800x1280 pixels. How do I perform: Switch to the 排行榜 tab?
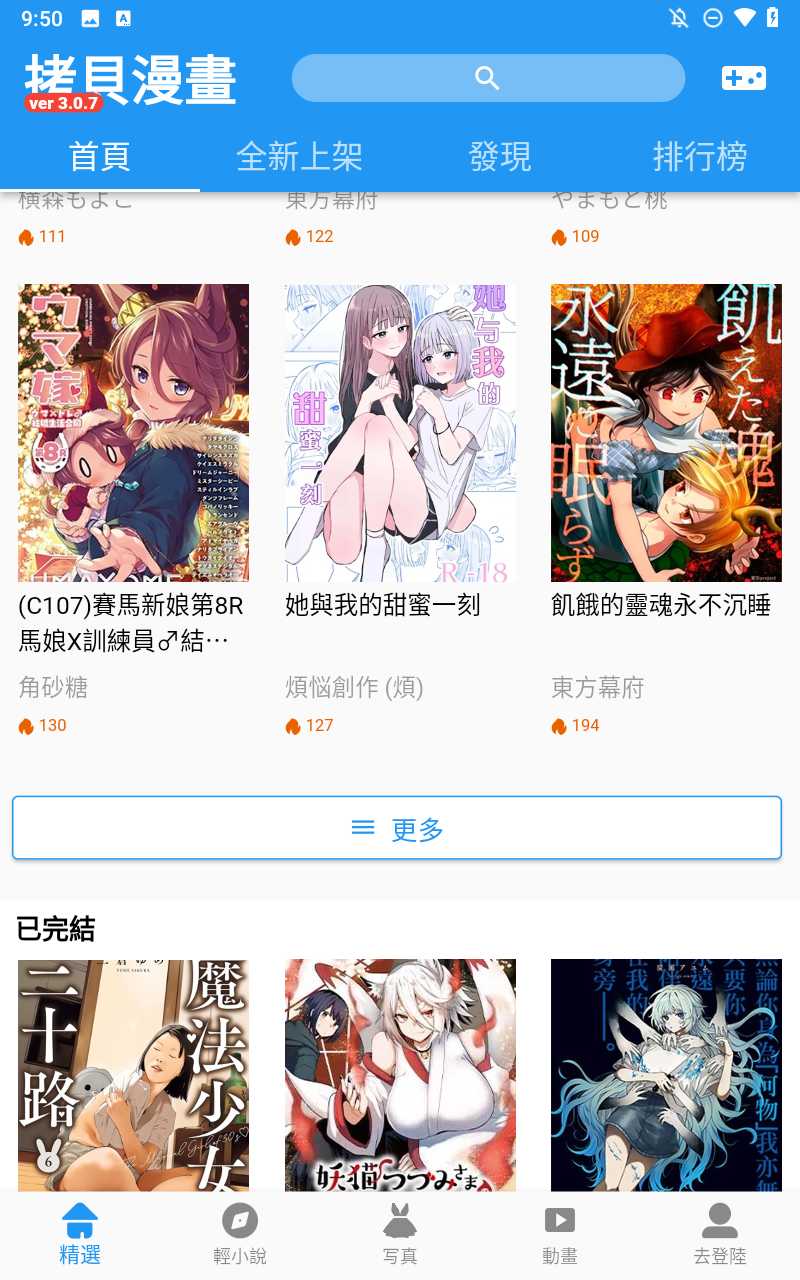[700, 157]
